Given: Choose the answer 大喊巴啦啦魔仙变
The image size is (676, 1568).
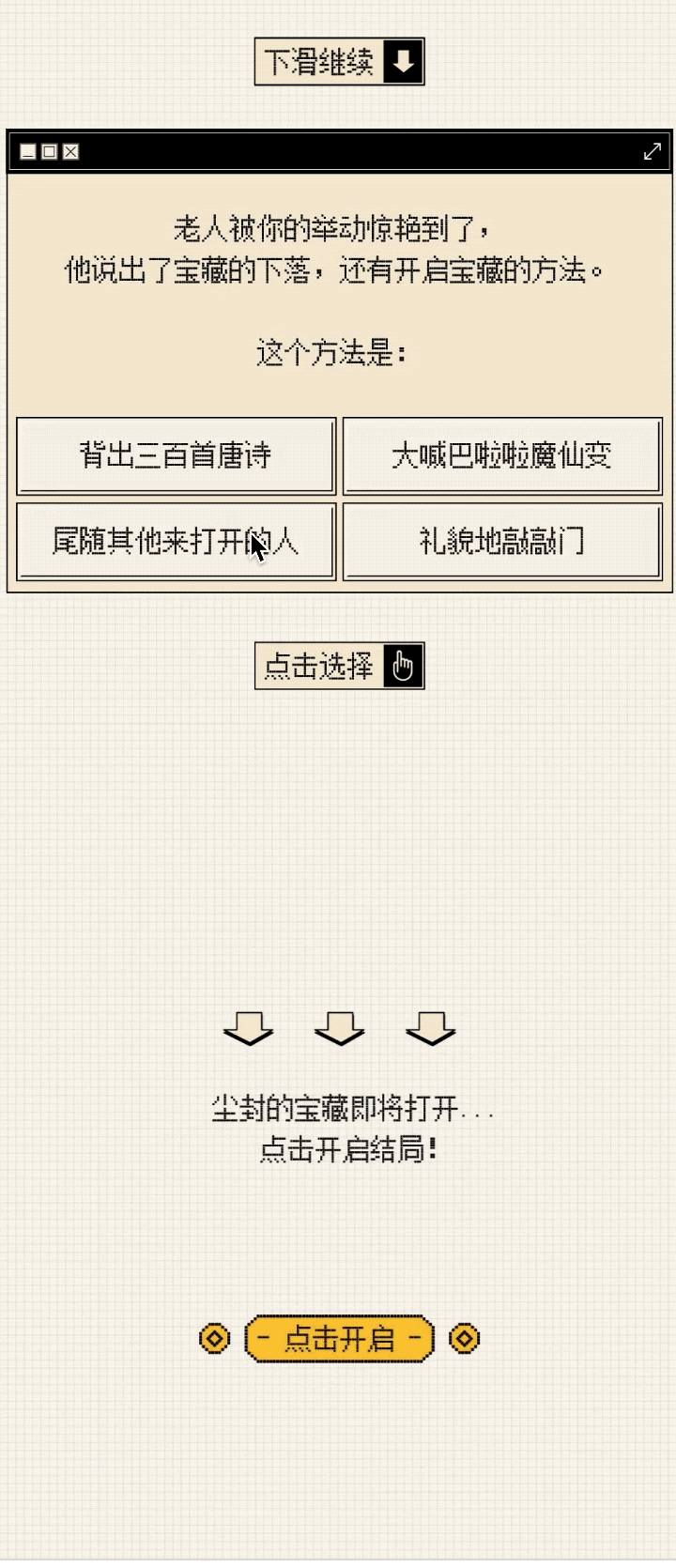Looking at the screenshot, I should click(502, 456).
